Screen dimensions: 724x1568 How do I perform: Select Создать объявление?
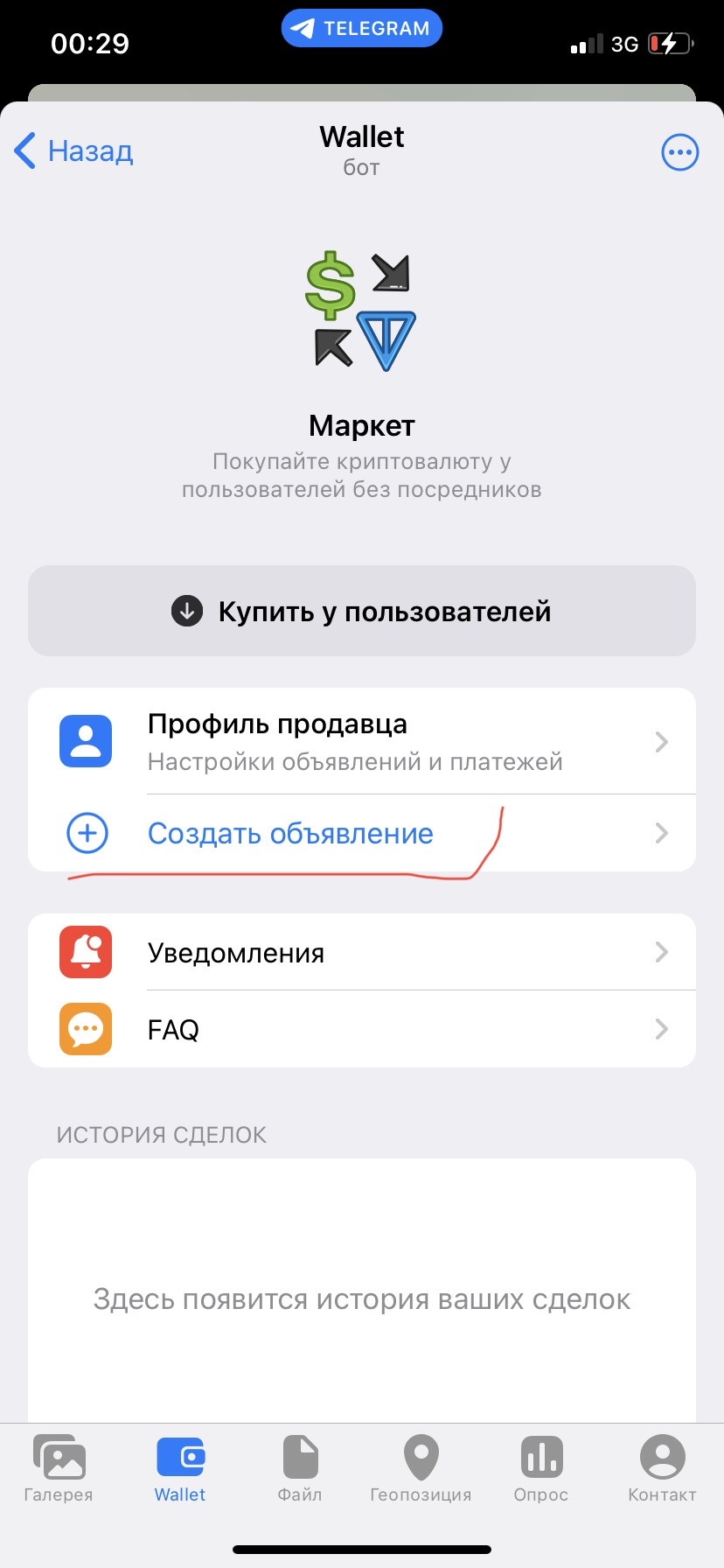[x=362, y=833]
